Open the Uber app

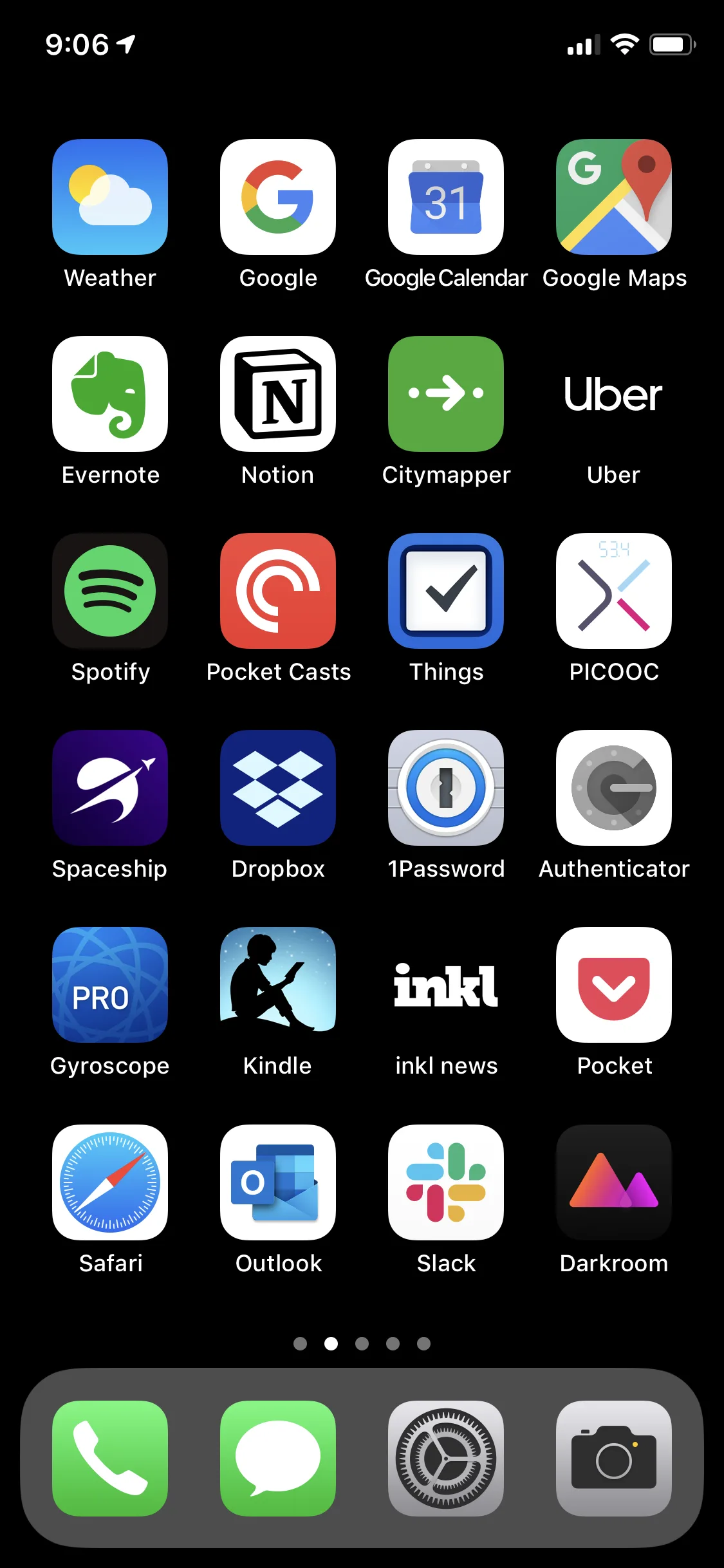click(614, 394)
